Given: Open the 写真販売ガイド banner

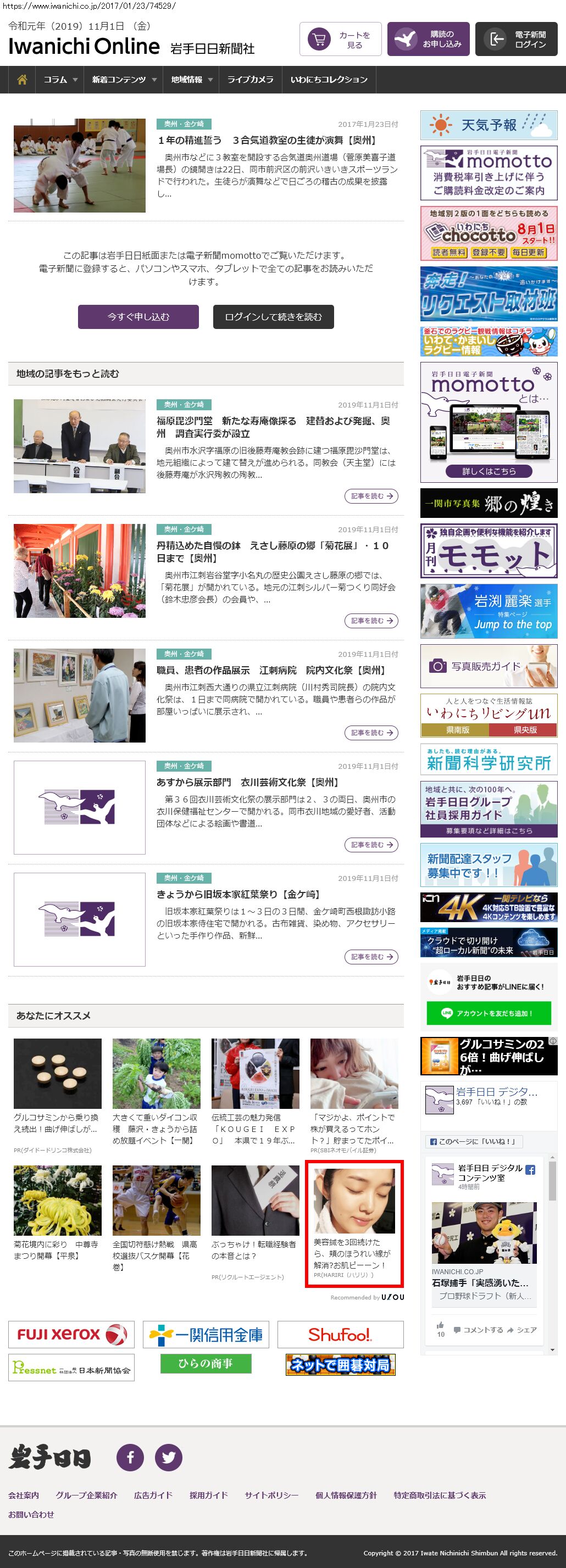Looking at the screenshot, I should [489, 666].
